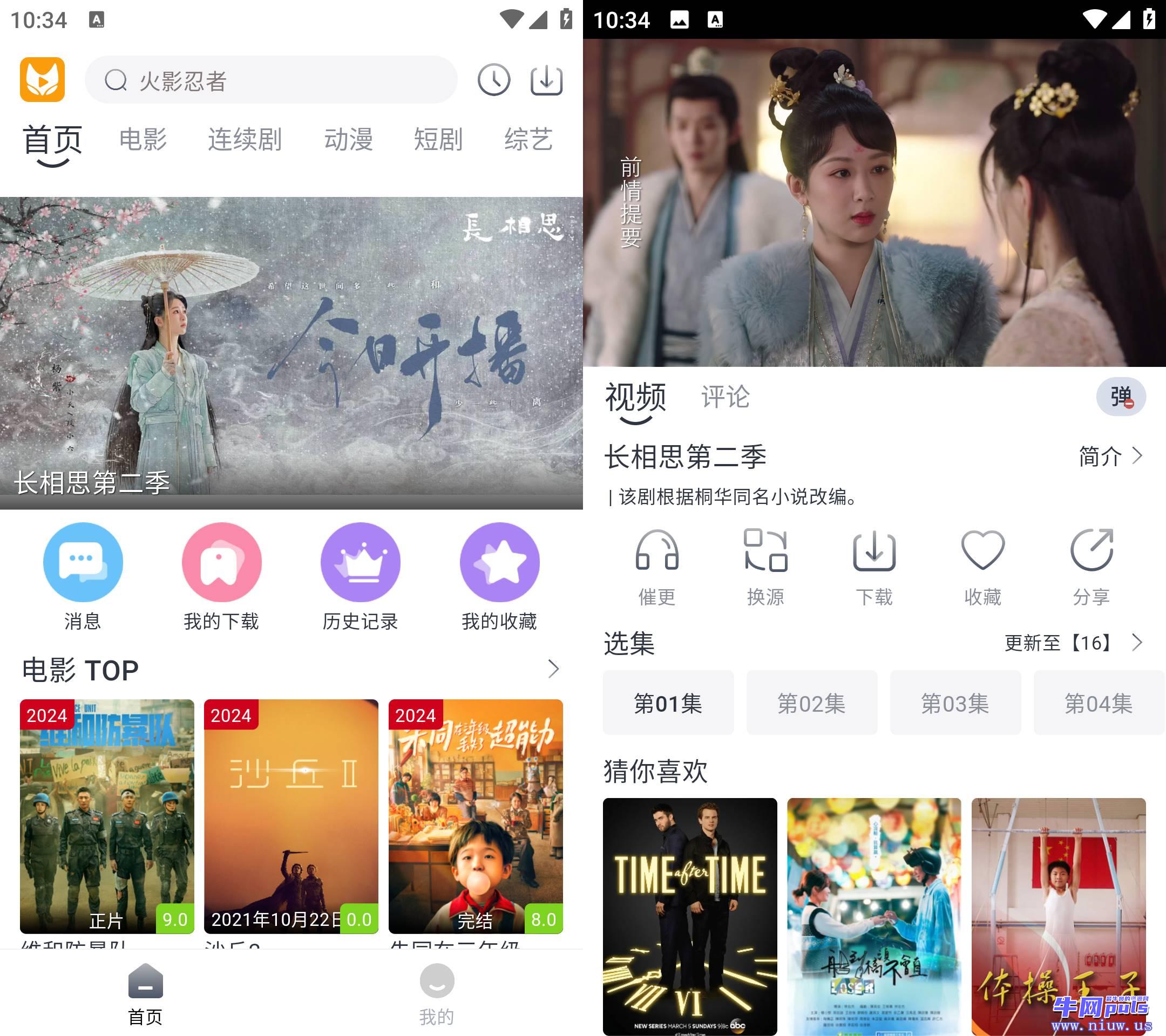This screenshot has height=1036, width=1166.
Task: Select episode 第02集
Action: (811, 703)
